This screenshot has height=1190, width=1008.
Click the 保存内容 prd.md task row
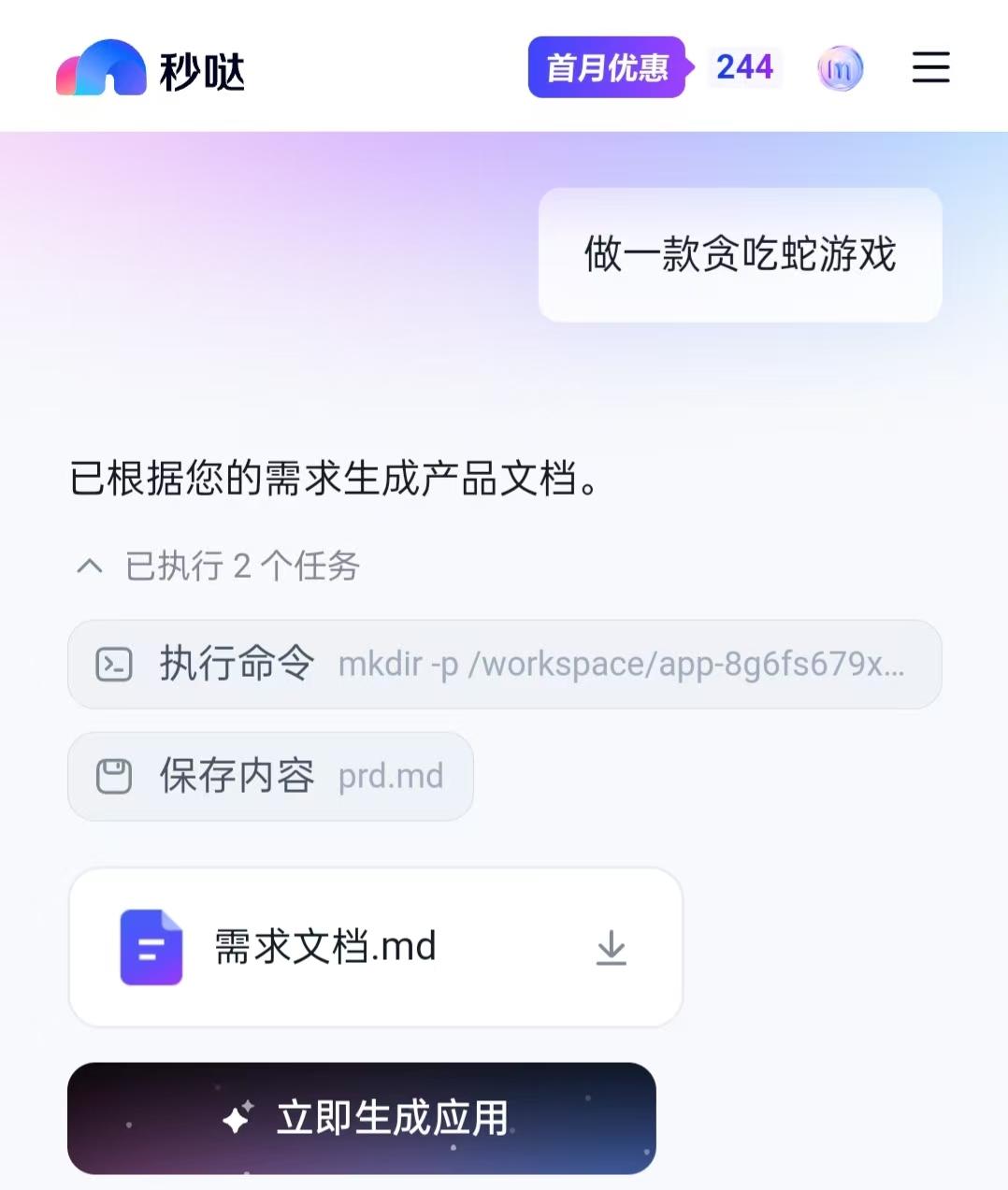click(x=270, y=776)
